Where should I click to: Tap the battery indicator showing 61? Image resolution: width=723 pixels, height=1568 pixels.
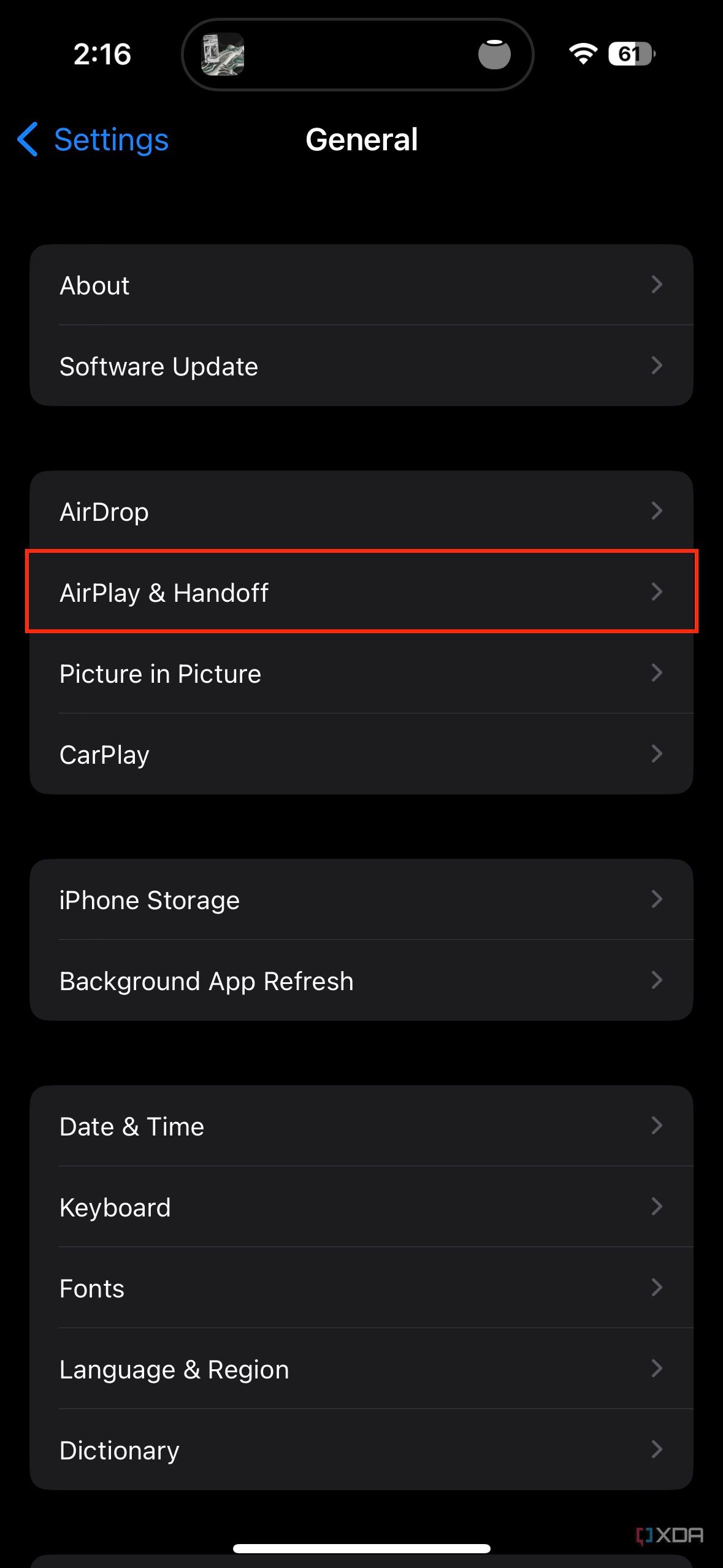point(631,54)
